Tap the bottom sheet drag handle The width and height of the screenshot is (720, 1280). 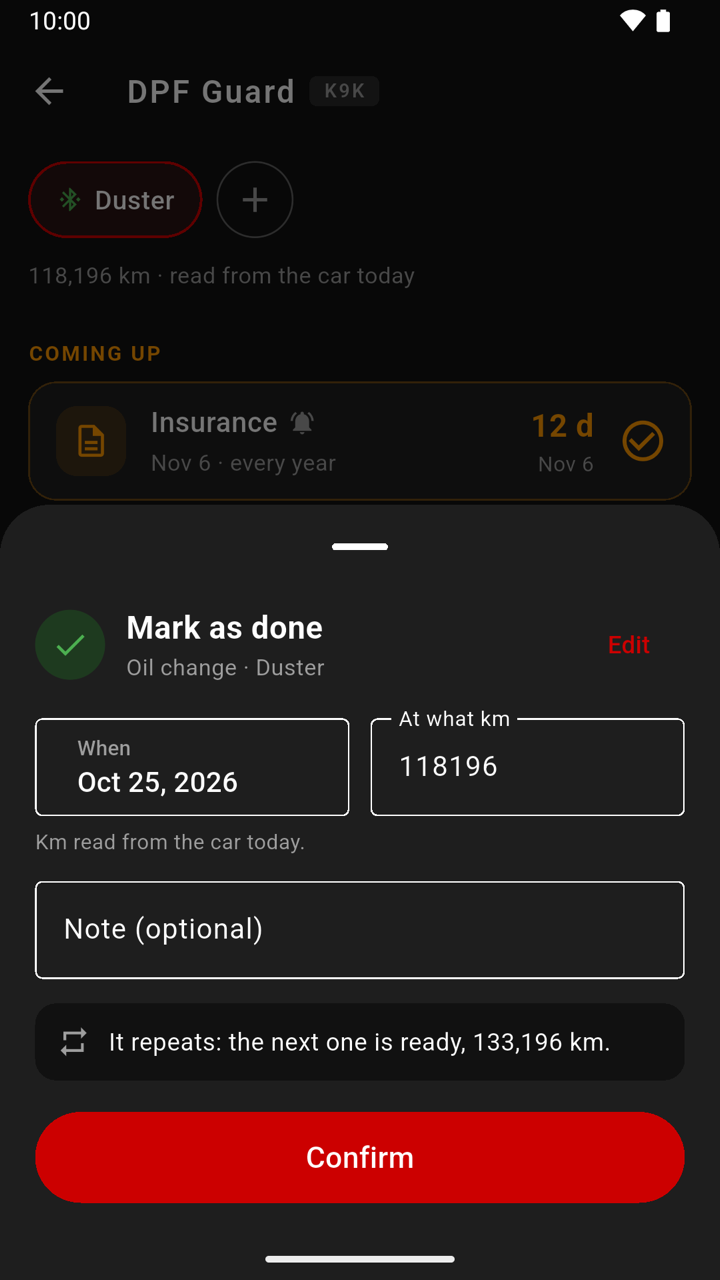[x=360, y=547]
